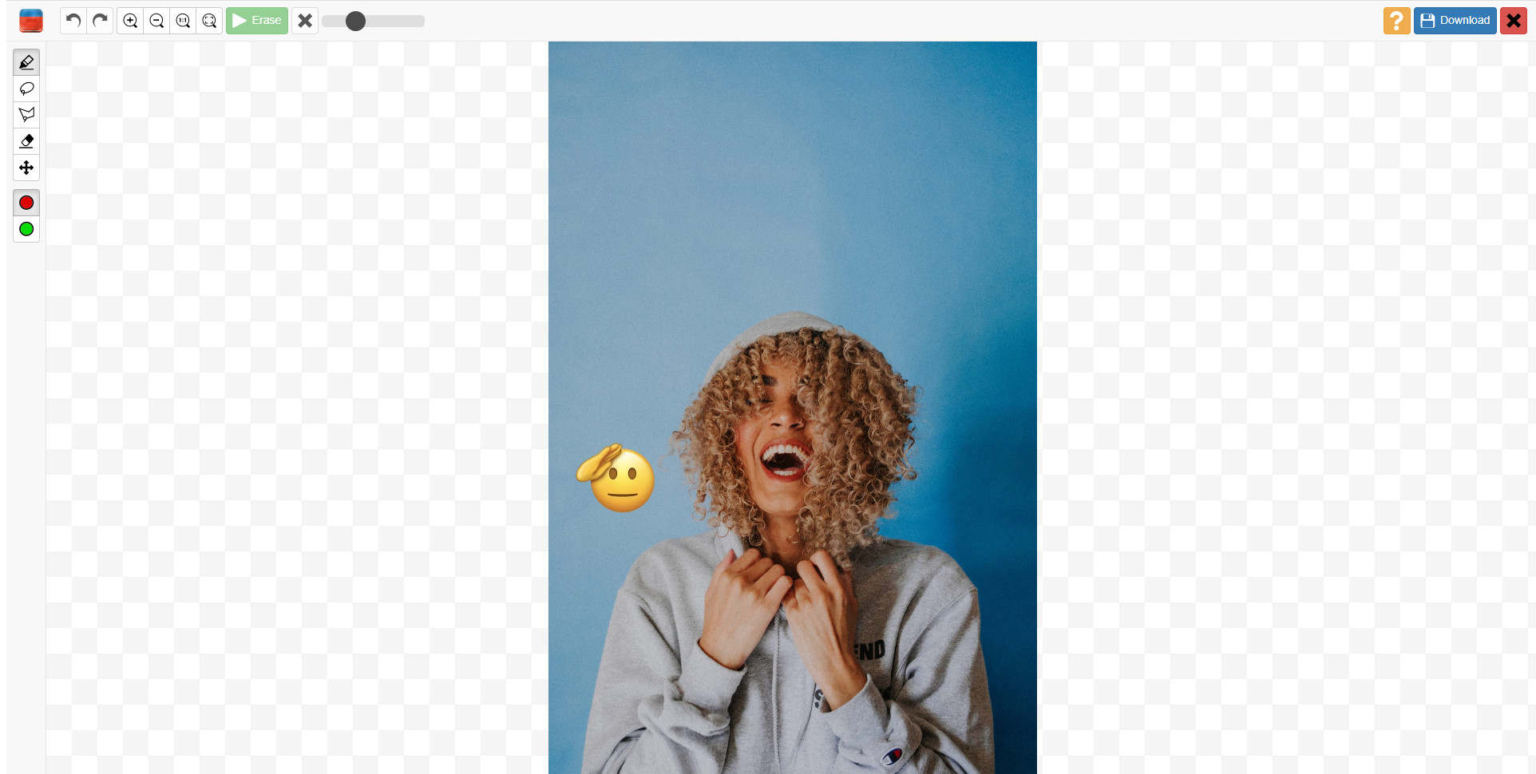Reset zoom to actual size
1536x774 pixels.
point(183,20)
